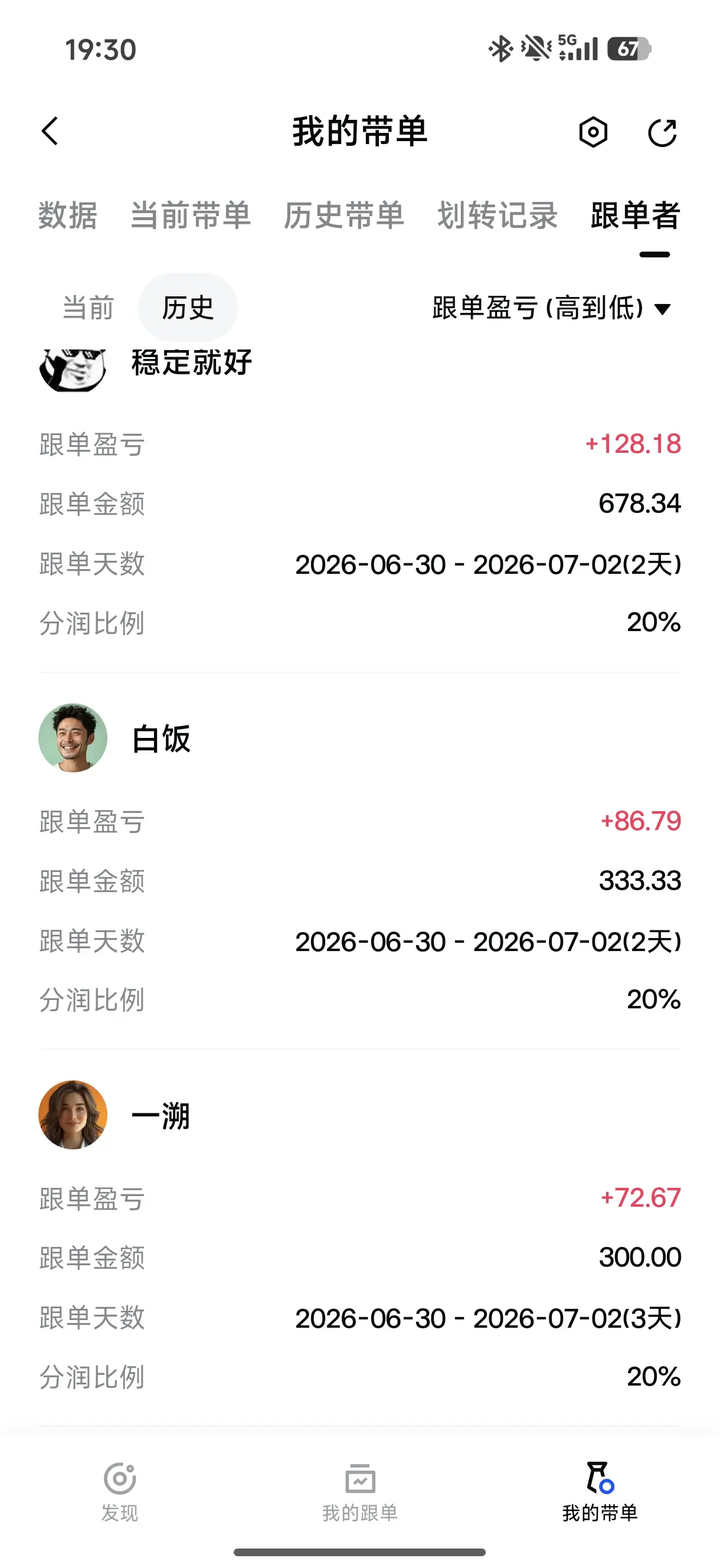Screen dimensions: 720x1568
Task: Open the 划转记录 tab
Action: pyautogui.click(x=498, y=215)
